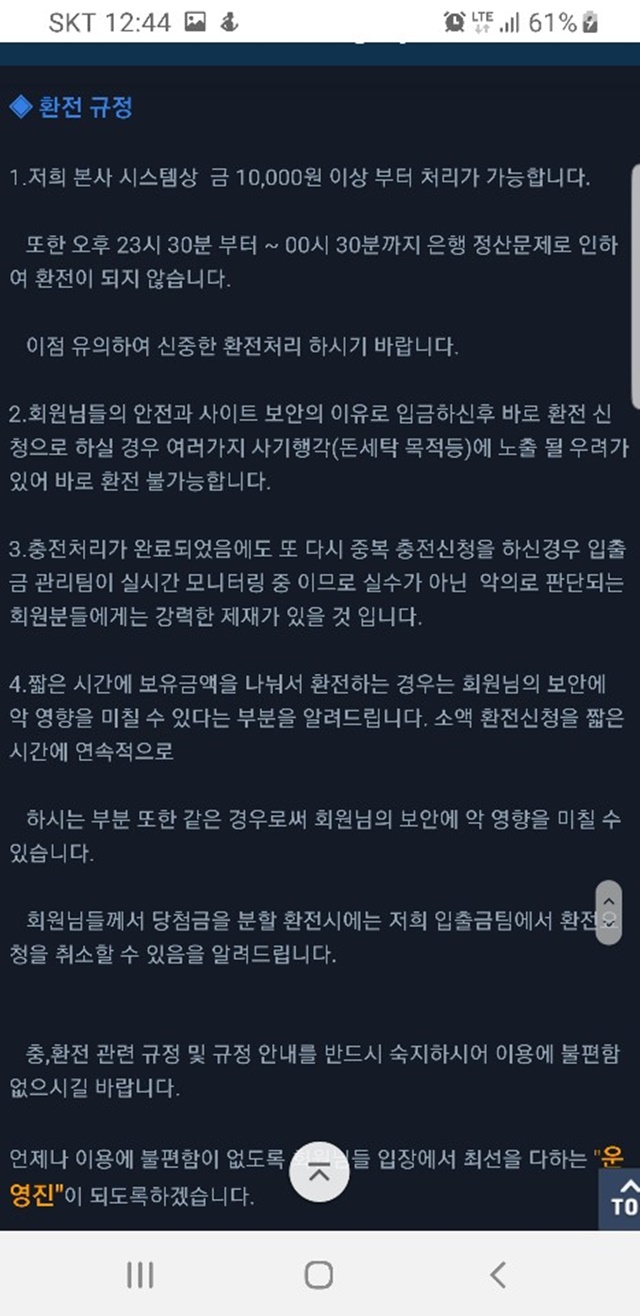Return to the home screen

point(319,1274)
